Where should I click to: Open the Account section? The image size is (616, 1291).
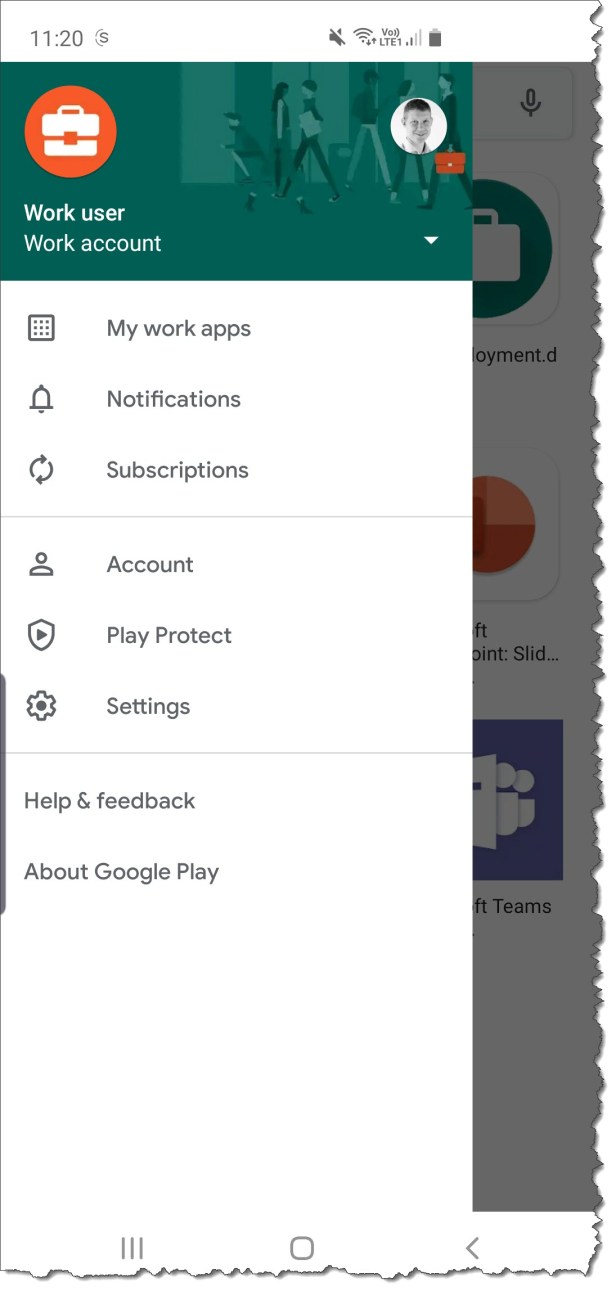tap(150, 565)
